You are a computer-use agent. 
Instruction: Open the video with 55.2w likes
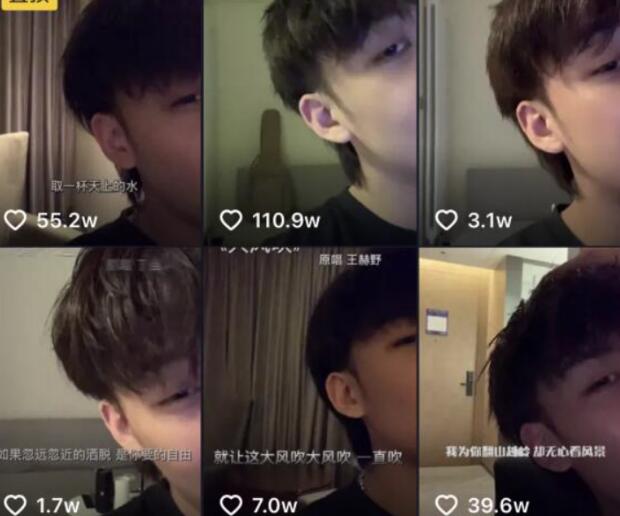pyautogui.click(x=100, y=120)
